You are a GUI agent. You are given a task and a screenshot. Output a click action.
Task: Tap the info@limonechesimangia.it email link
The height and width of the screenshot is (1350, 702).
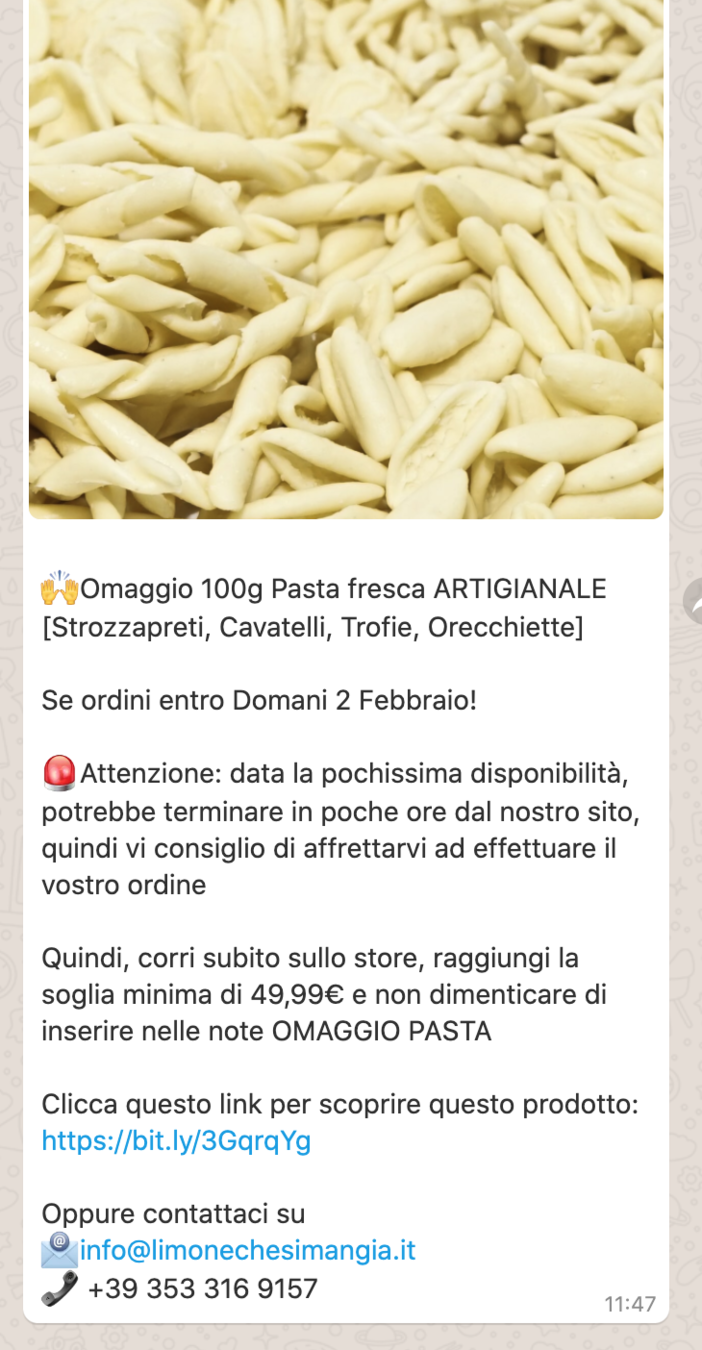coord(247,1250)
